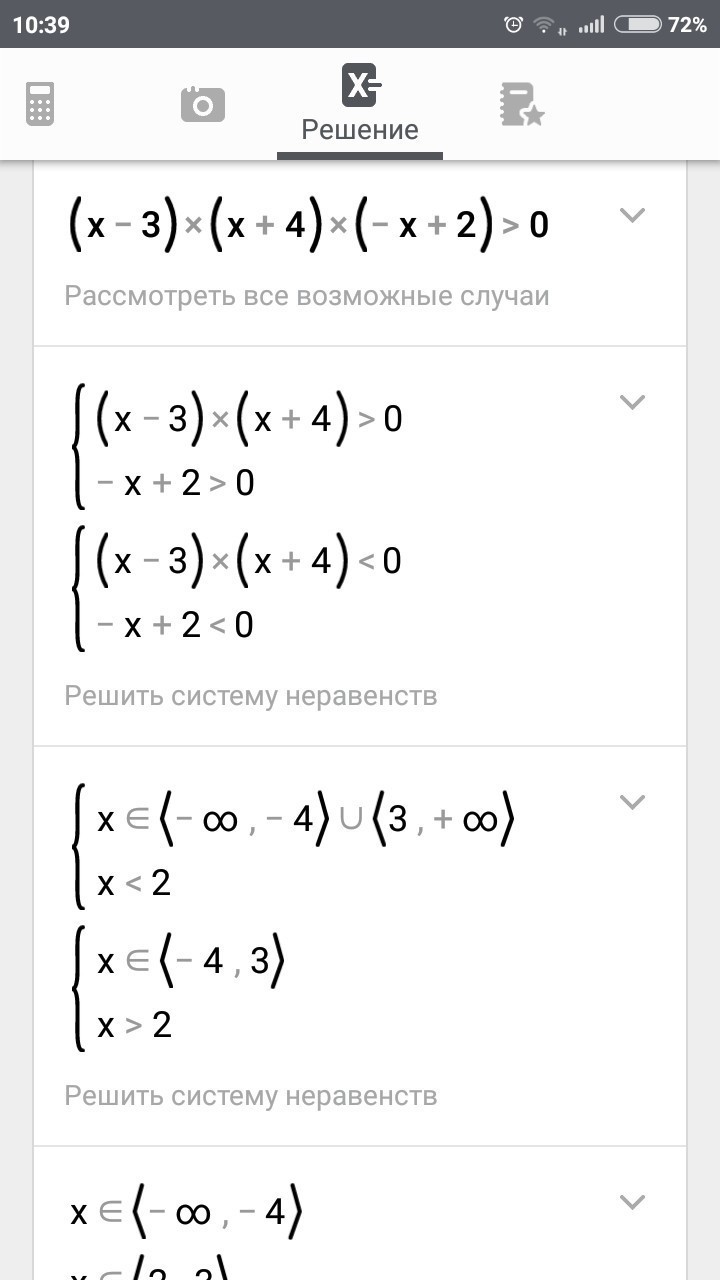Select the Решение tab
This screenshot has height=1280, width=720.
(x=360, y=103)
